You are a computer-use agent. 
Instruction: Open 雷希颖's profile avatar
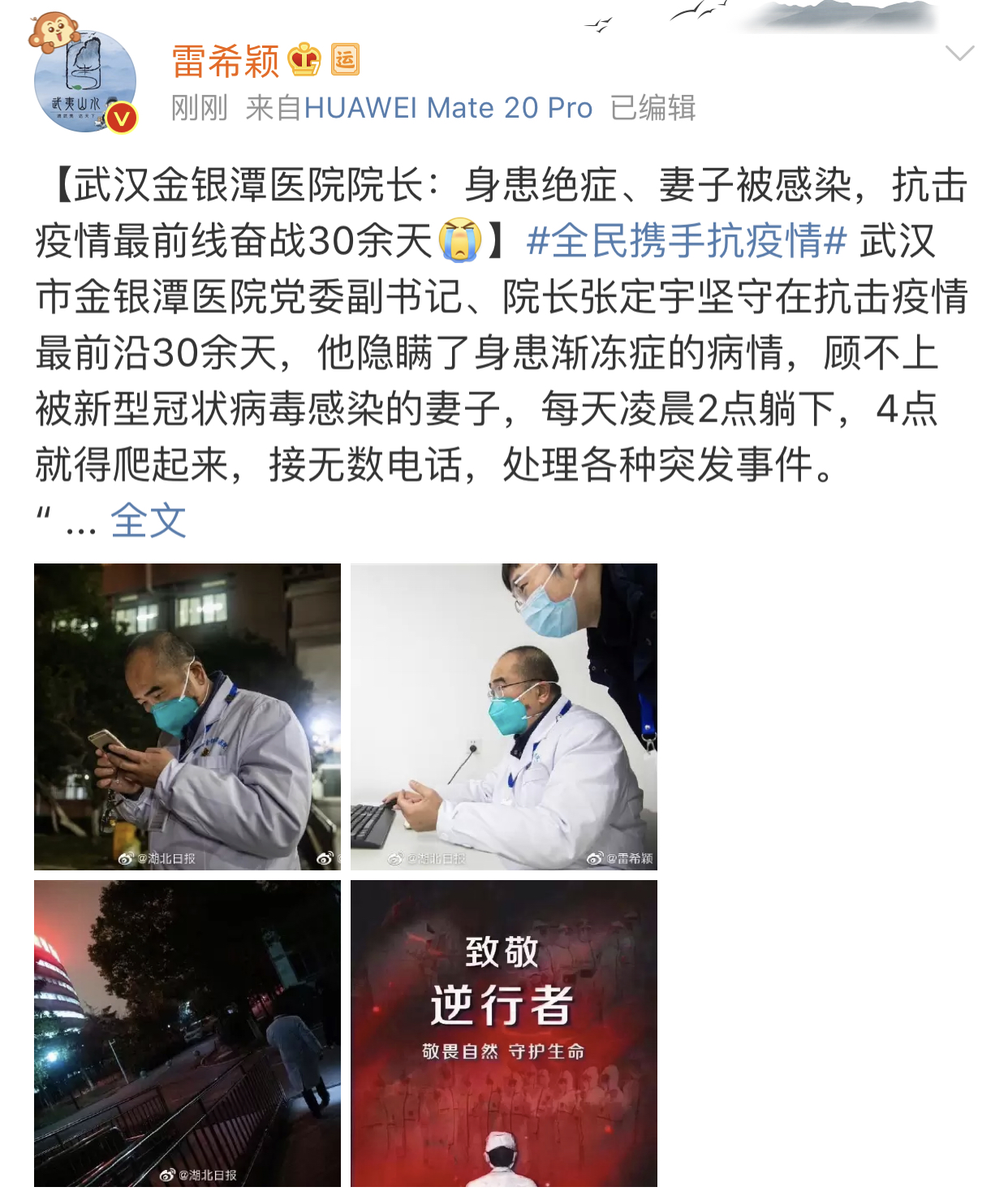click(84, 81)
